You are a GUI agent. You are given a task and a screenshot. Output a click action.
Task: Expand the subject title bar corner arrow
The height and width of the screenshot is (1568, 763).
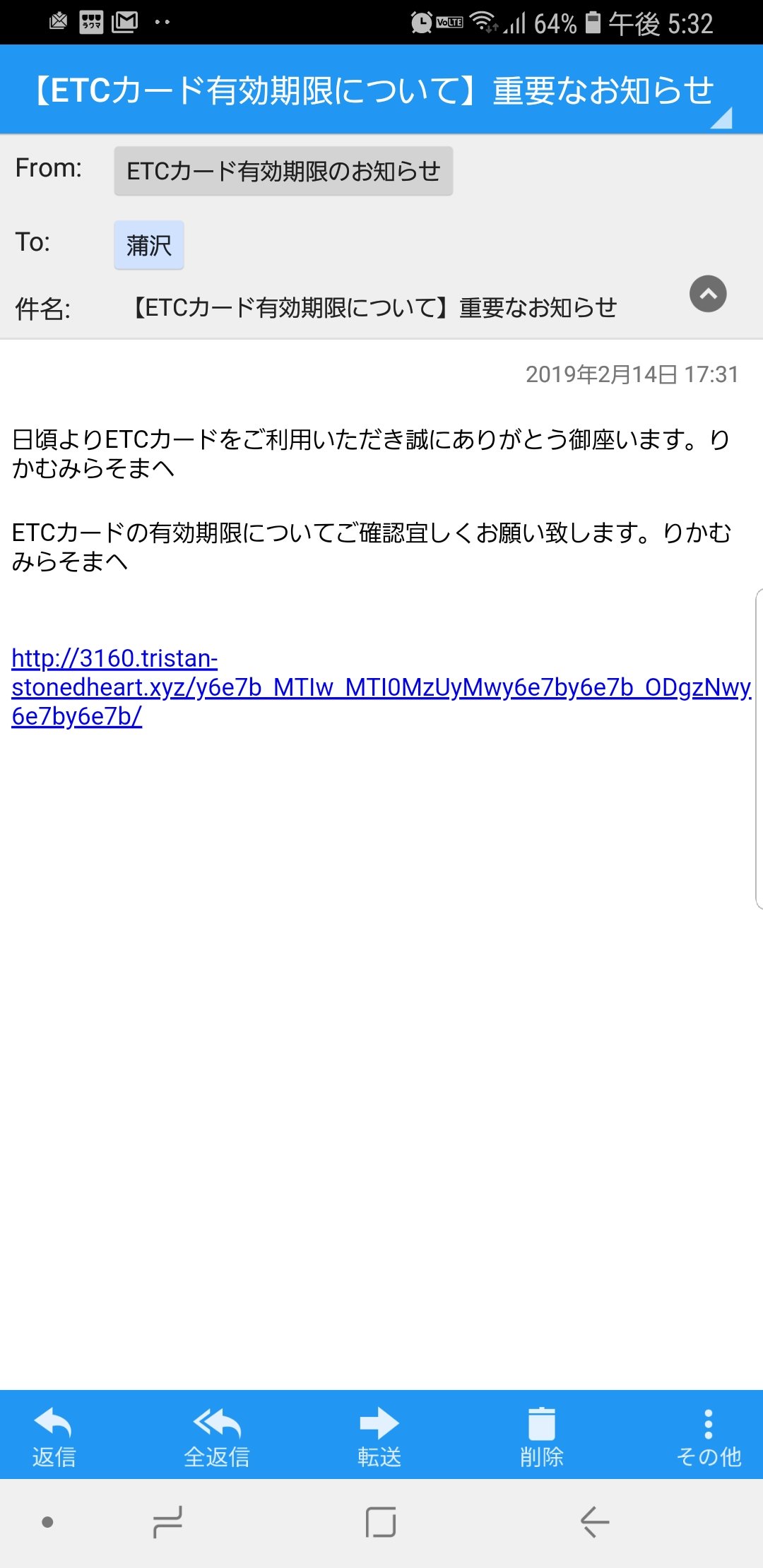tap(721, 118)
